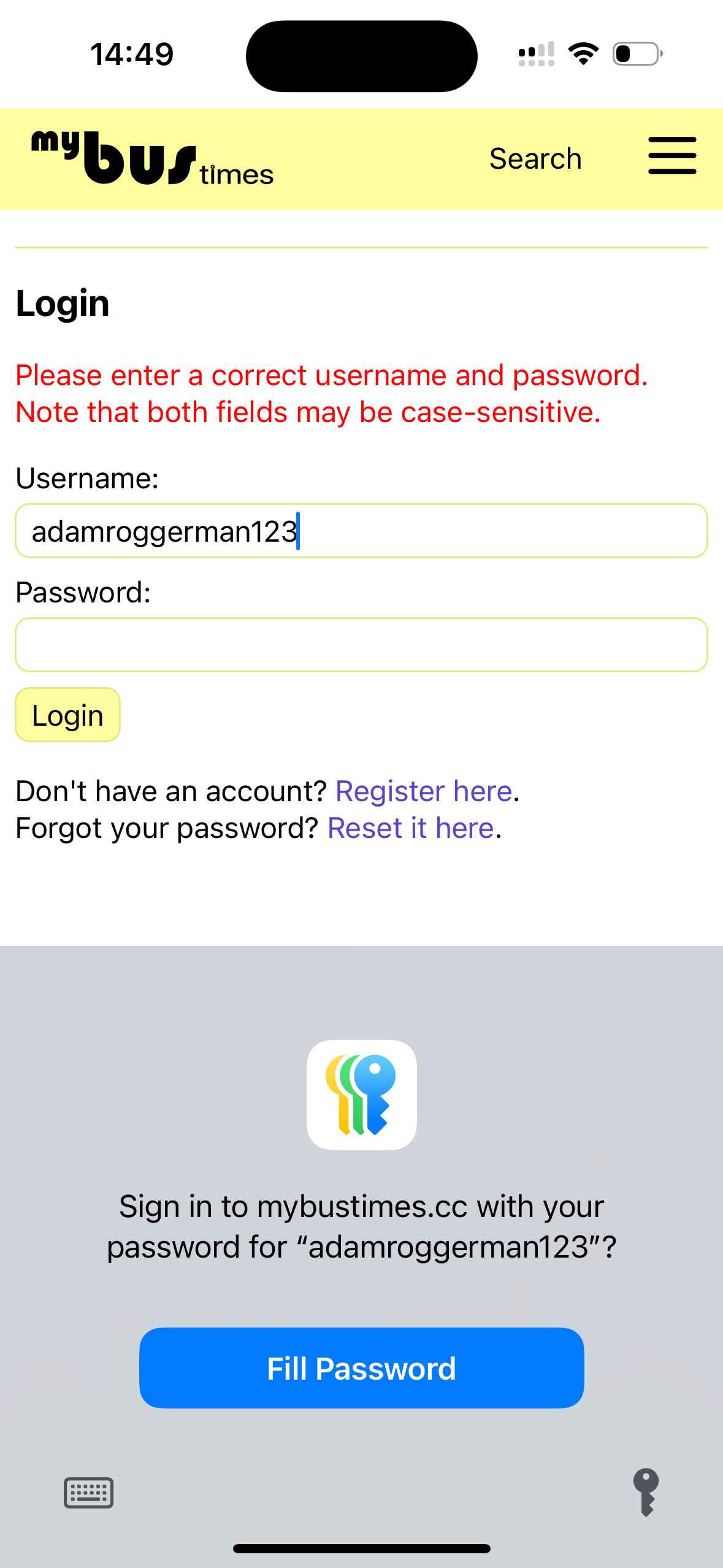Focus the Password text field
The width and height of the screenshot is (723, 1568).
pos(361,645)
